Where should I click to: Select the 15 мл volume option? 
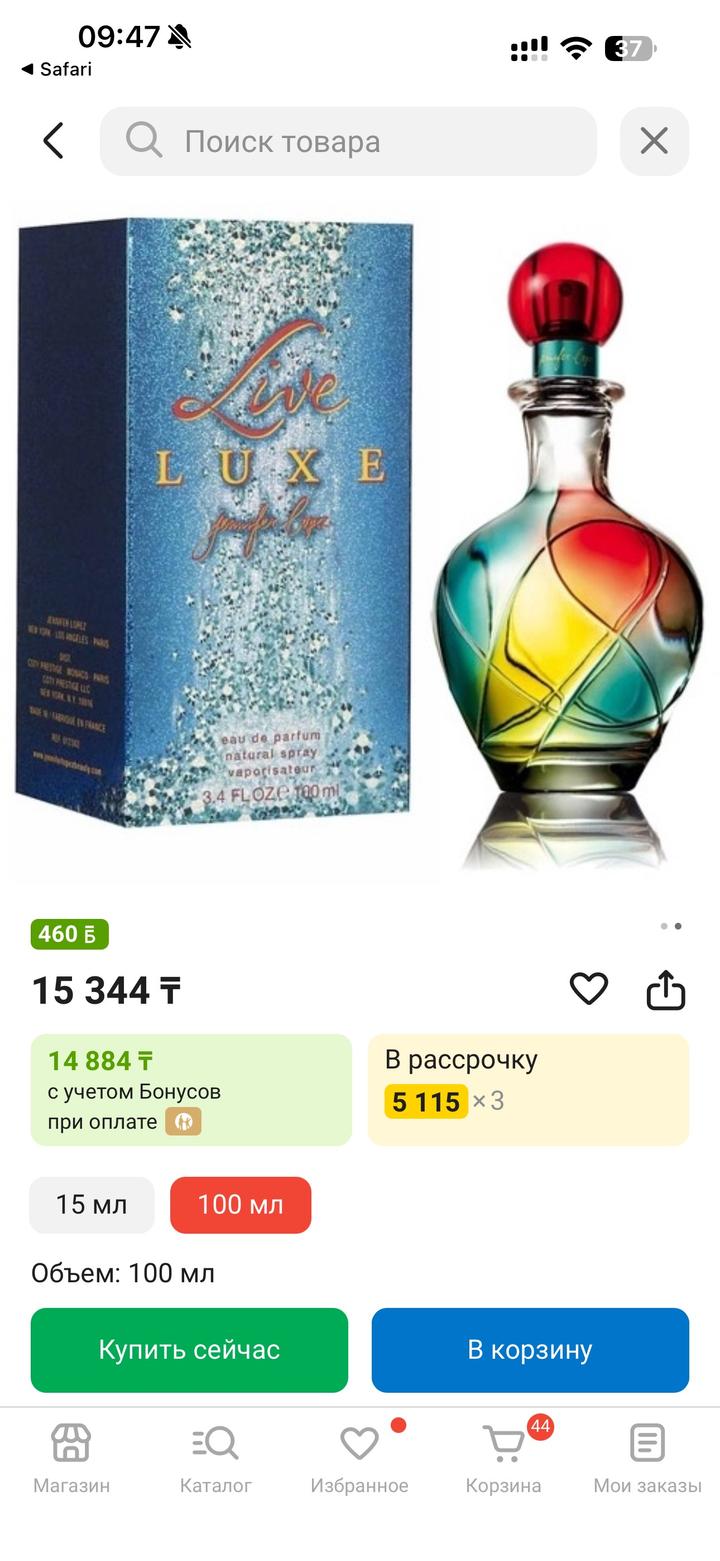coord(92,1205)
